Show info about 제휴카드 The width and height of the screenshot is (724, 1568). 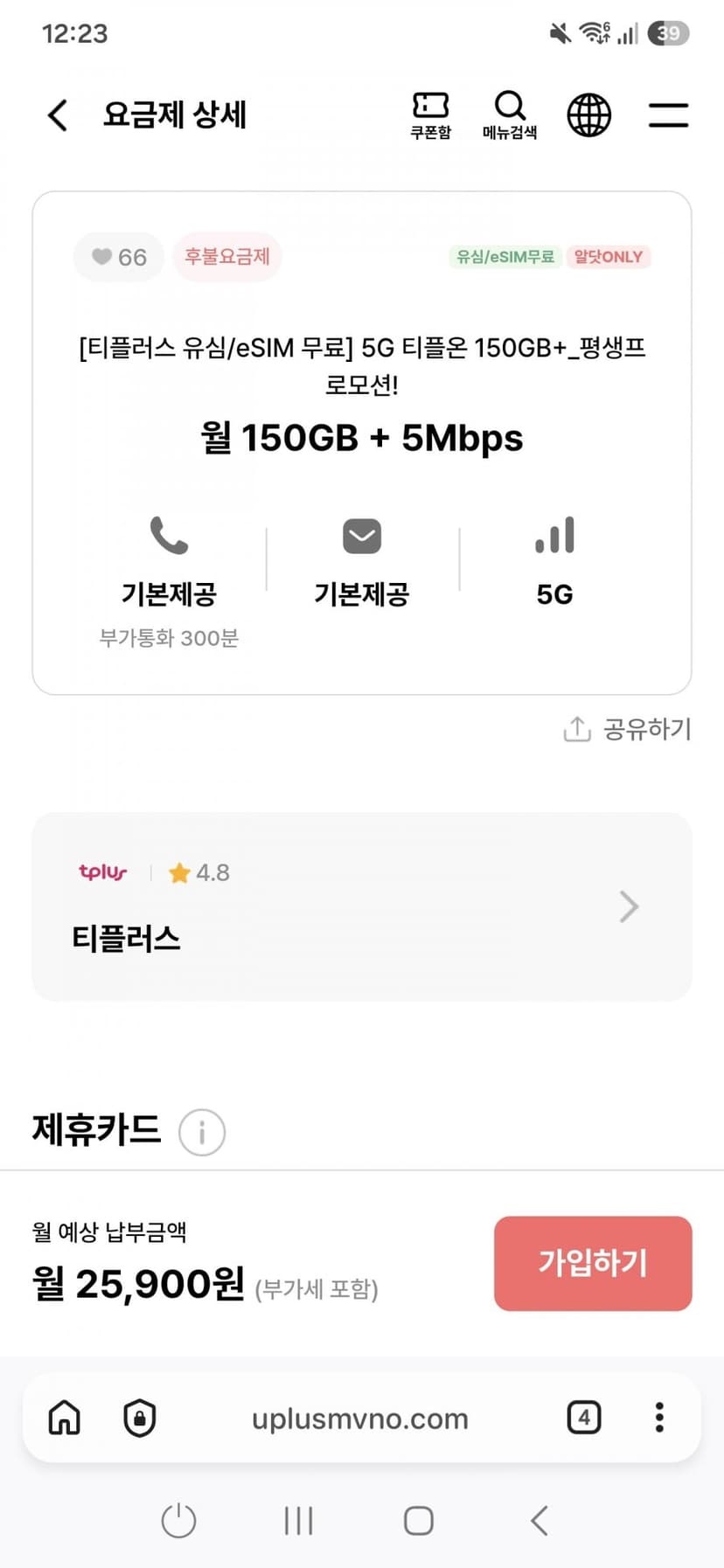(x=202, y=1132)
